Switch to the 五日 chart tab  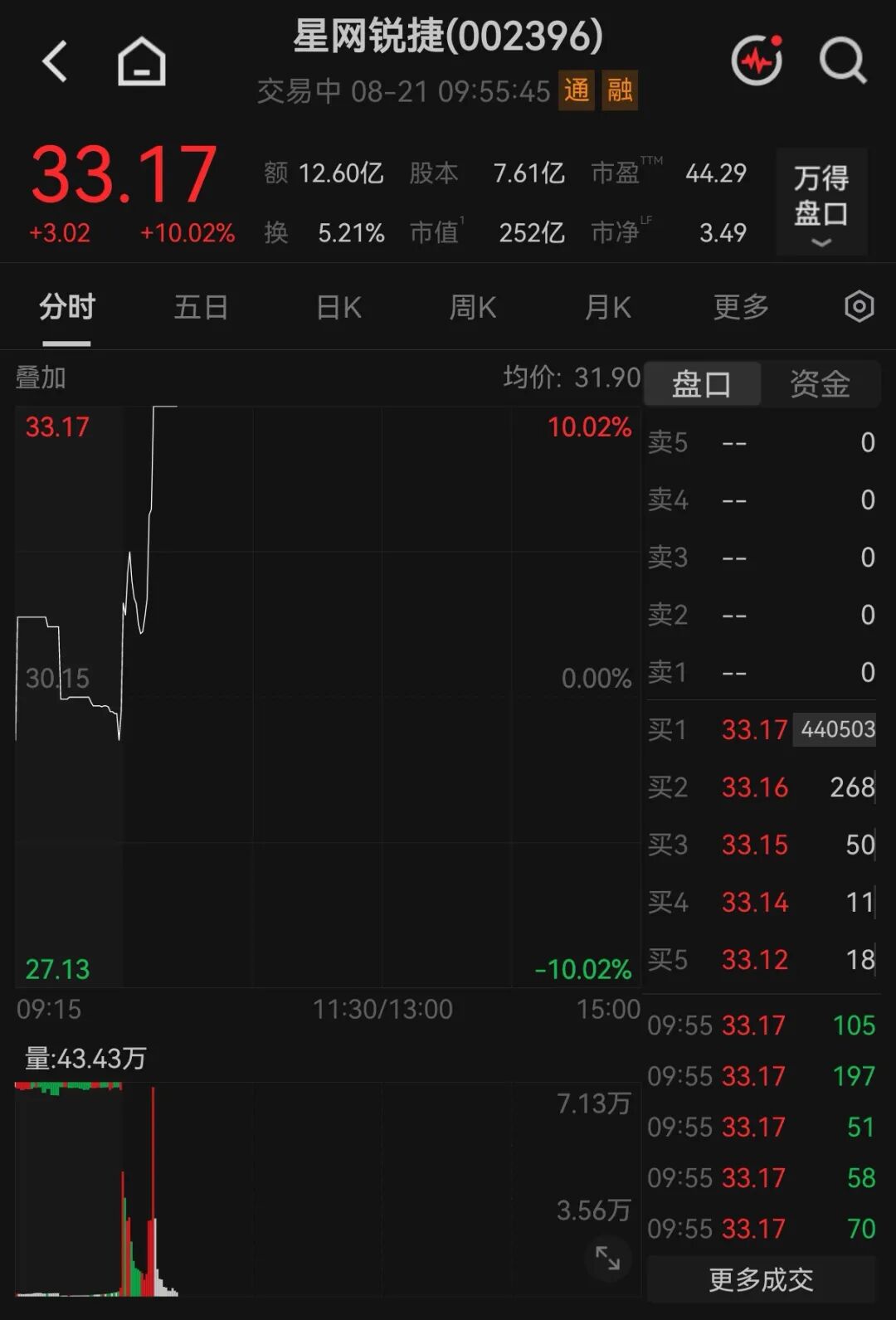click(201, 308)
